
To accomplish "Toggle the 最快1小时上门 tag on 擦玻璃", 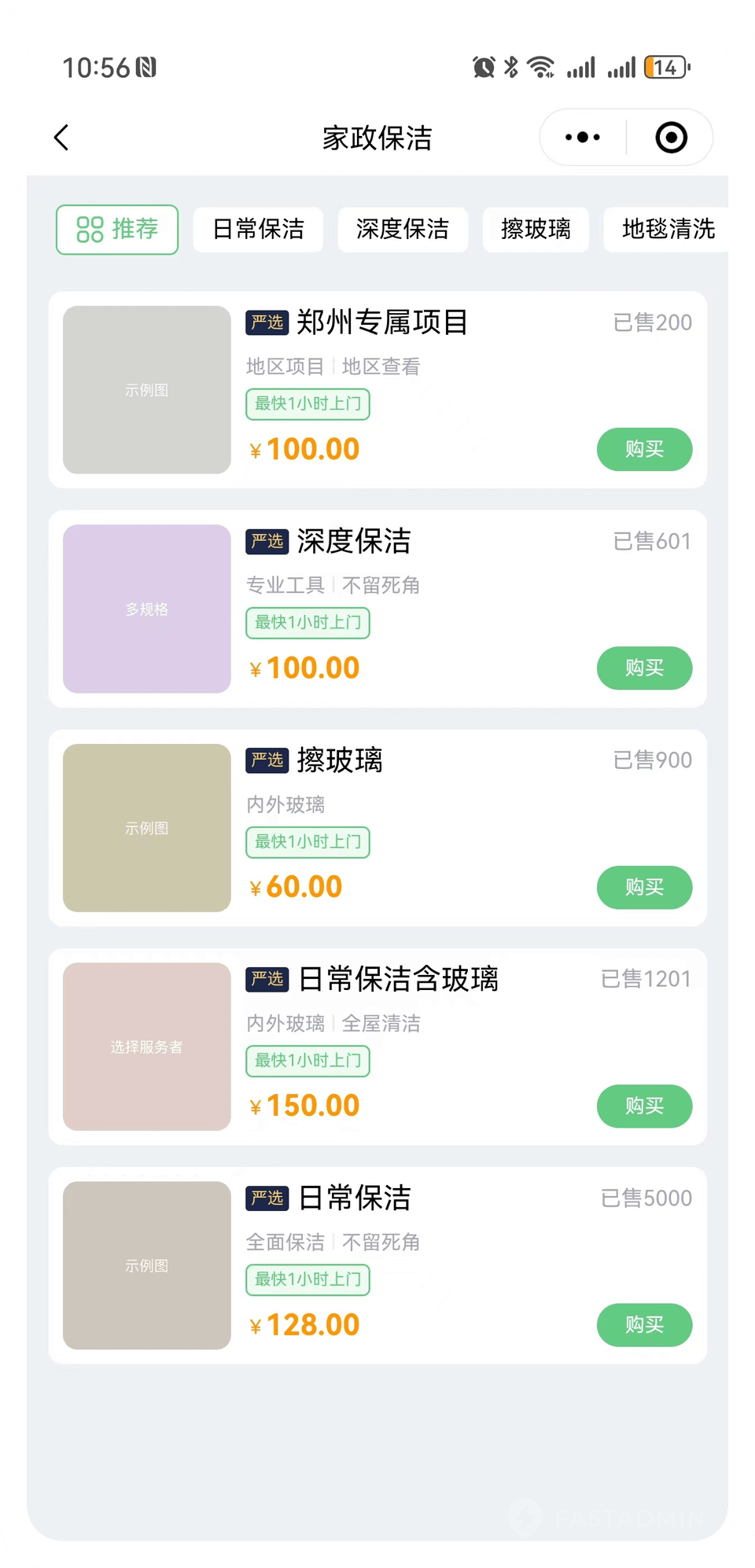I will point(307,841).
